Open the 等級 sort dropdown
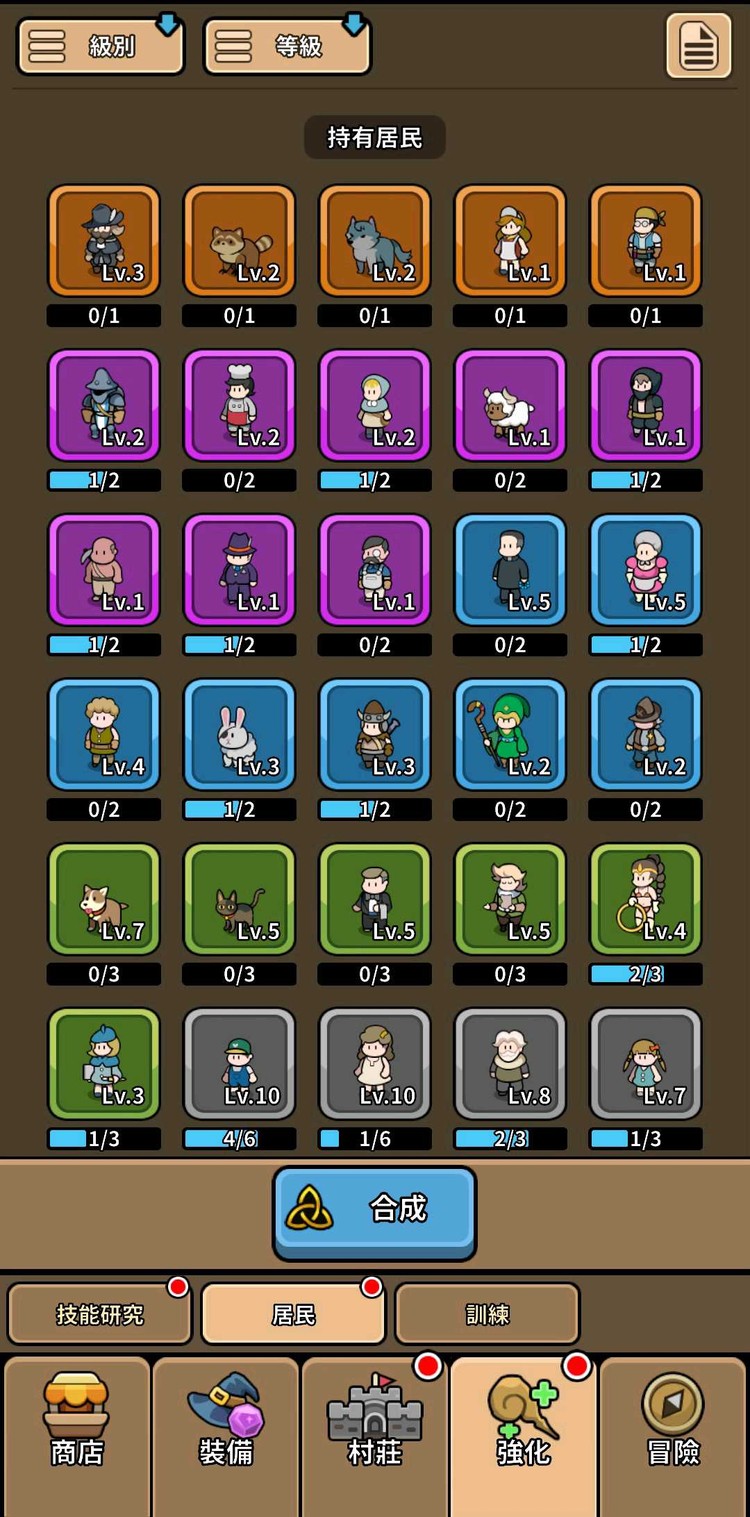 (287, 46)
